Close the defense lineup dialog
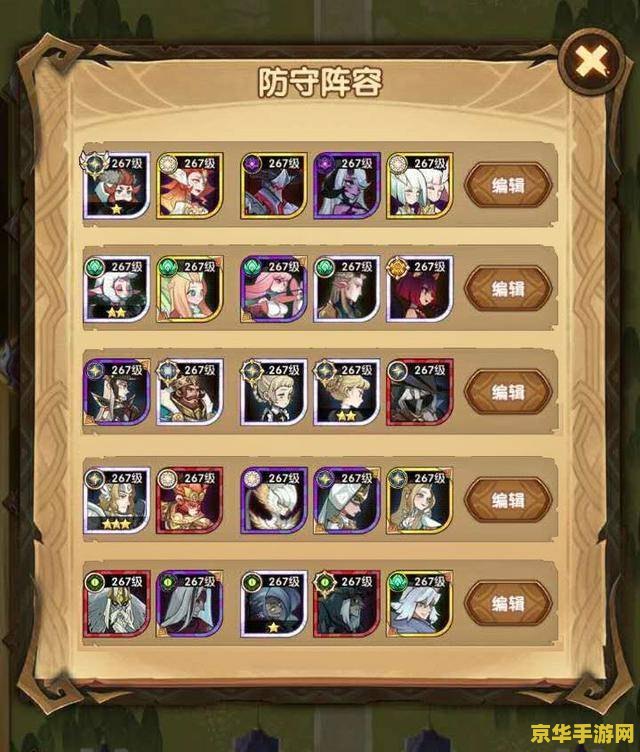Screen dimensions: 640x752 (594, 62)
